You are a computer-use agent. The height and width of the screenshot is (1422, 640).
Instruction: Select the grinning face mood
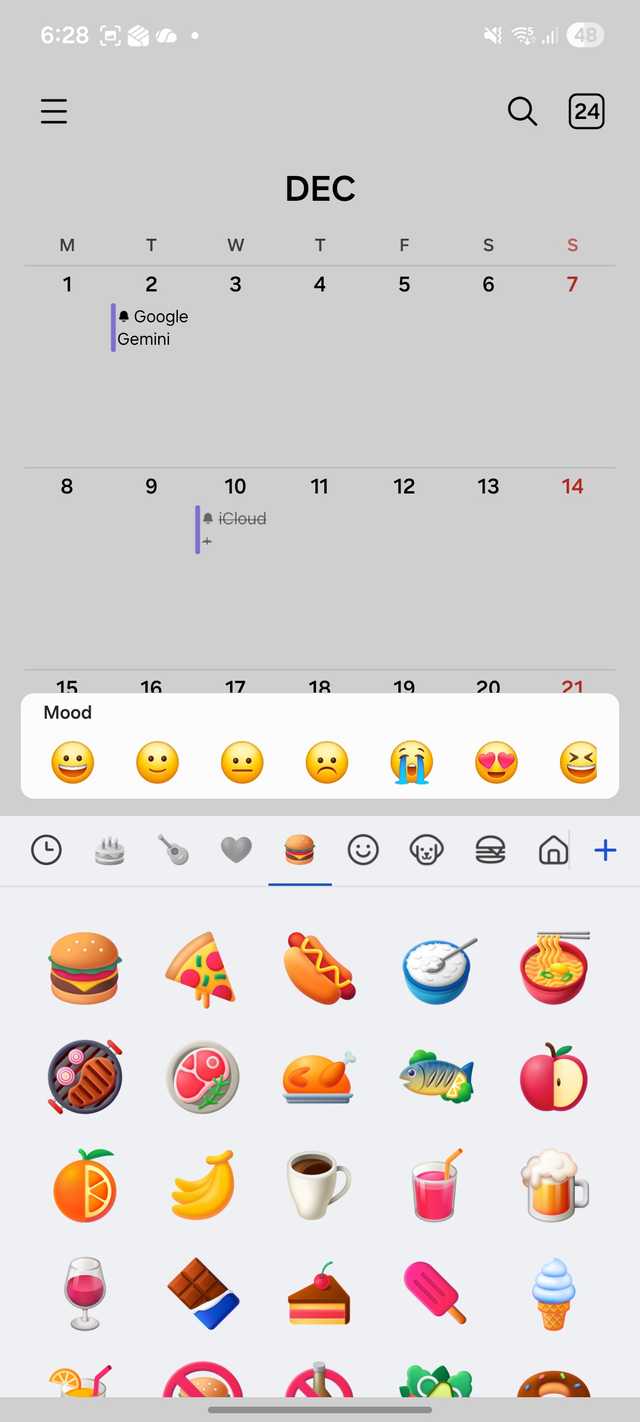[x=72, y=763]
